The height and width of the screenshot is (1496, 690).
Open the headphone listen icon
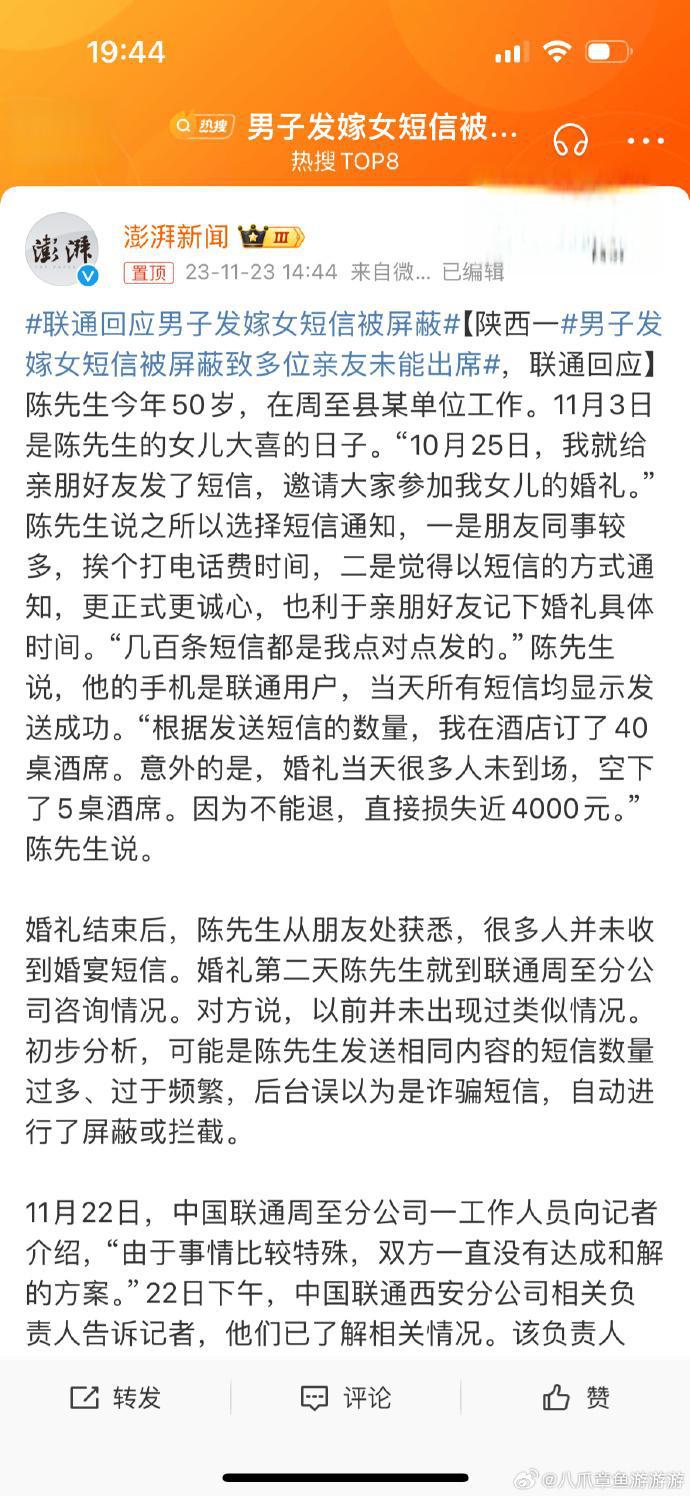click(x=571, y=140)
